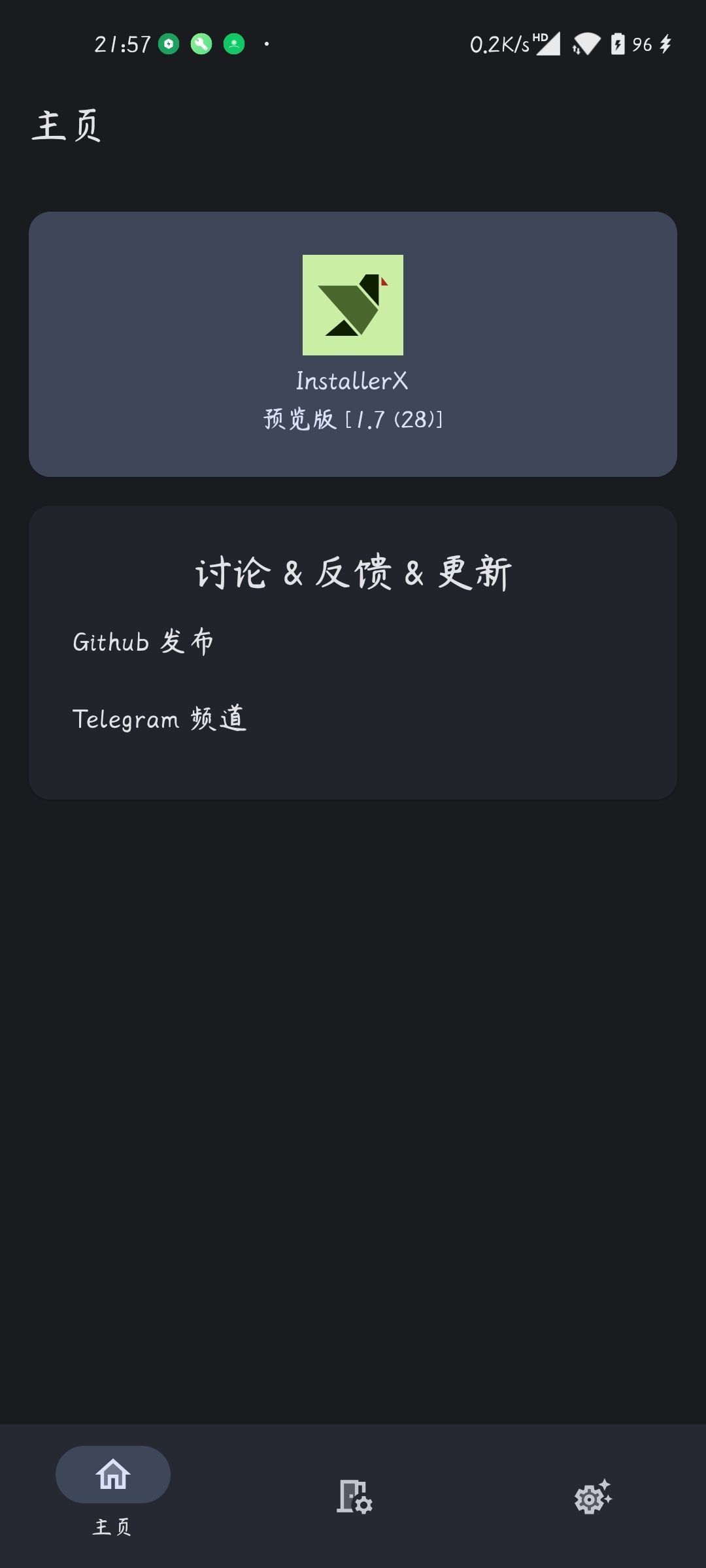Tap the green circle notification icon

click(234, 42)
